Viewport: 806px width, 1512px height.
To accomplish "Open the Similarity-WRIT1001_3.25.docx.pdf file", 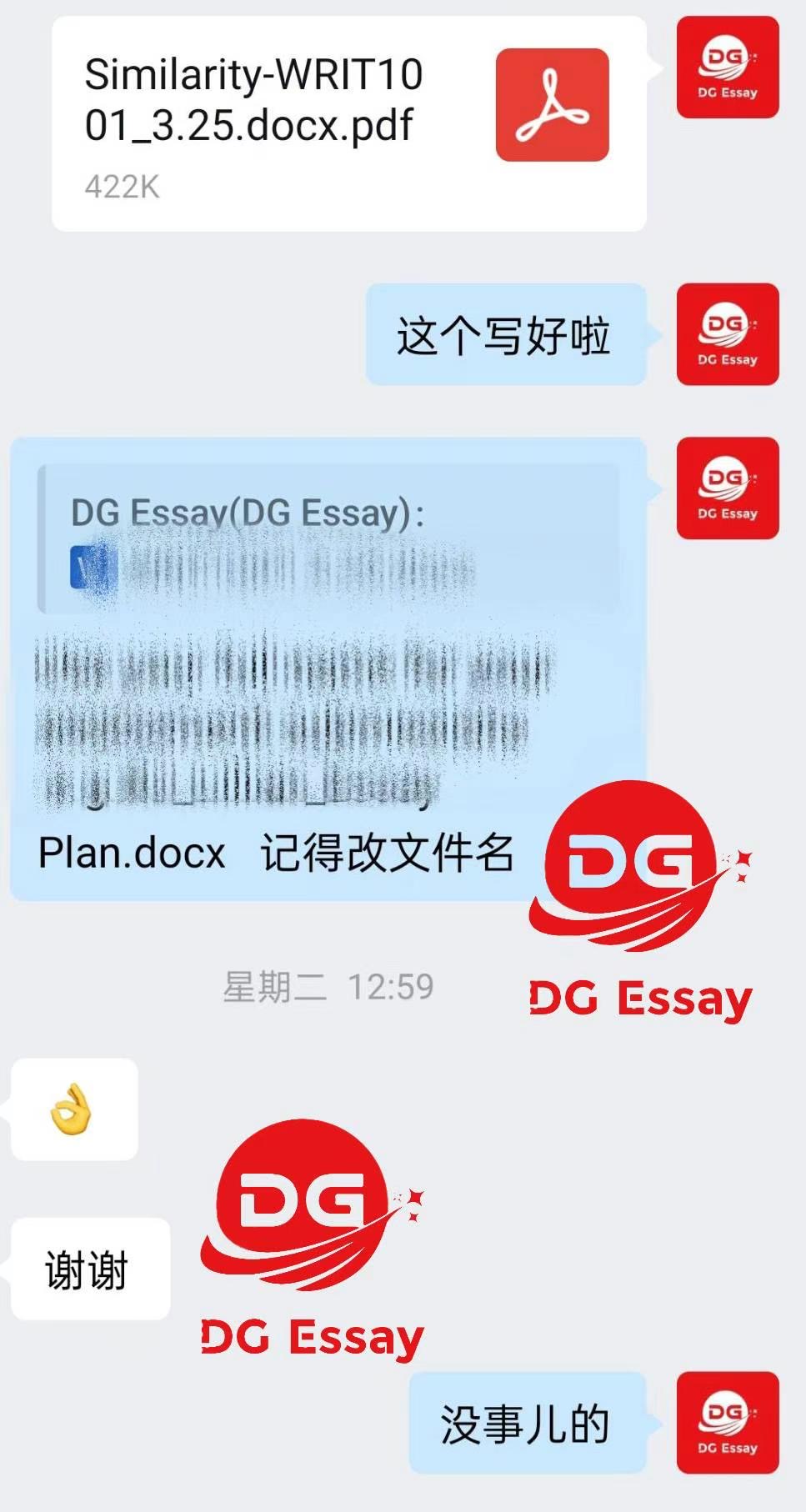I will [348, 123].
